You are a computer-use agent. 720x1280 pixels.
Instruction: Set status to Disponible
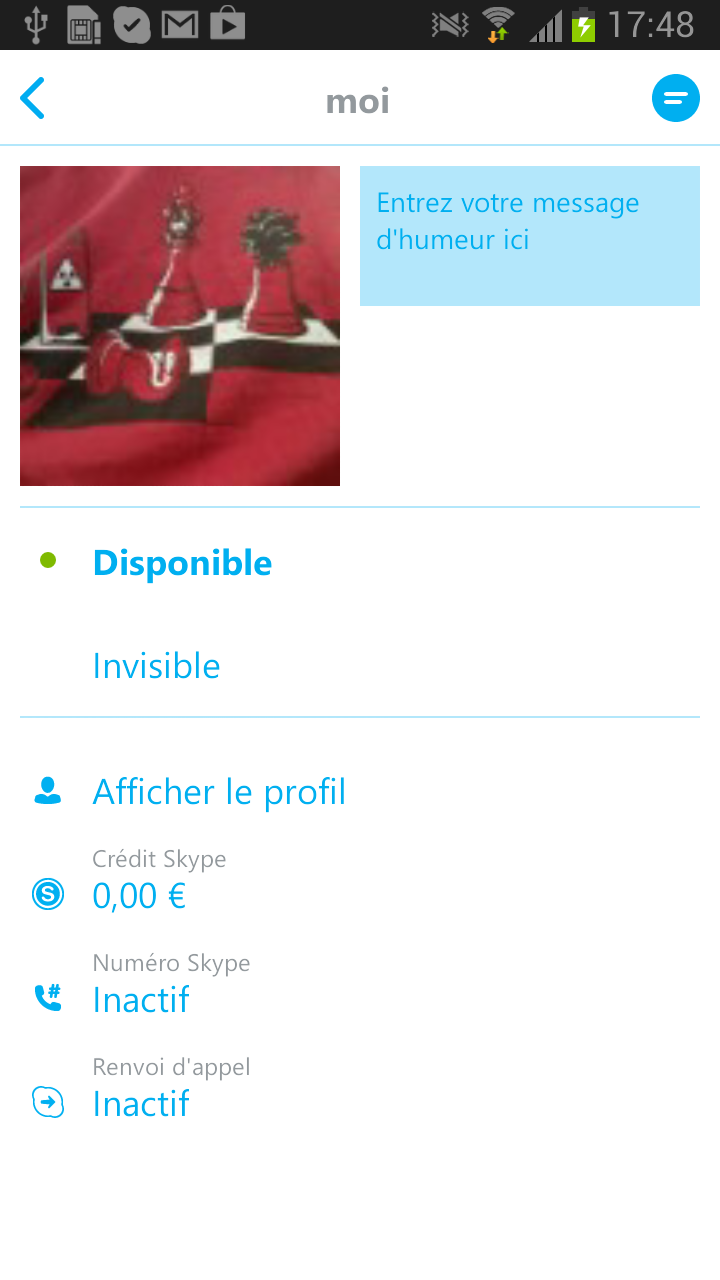182,562
